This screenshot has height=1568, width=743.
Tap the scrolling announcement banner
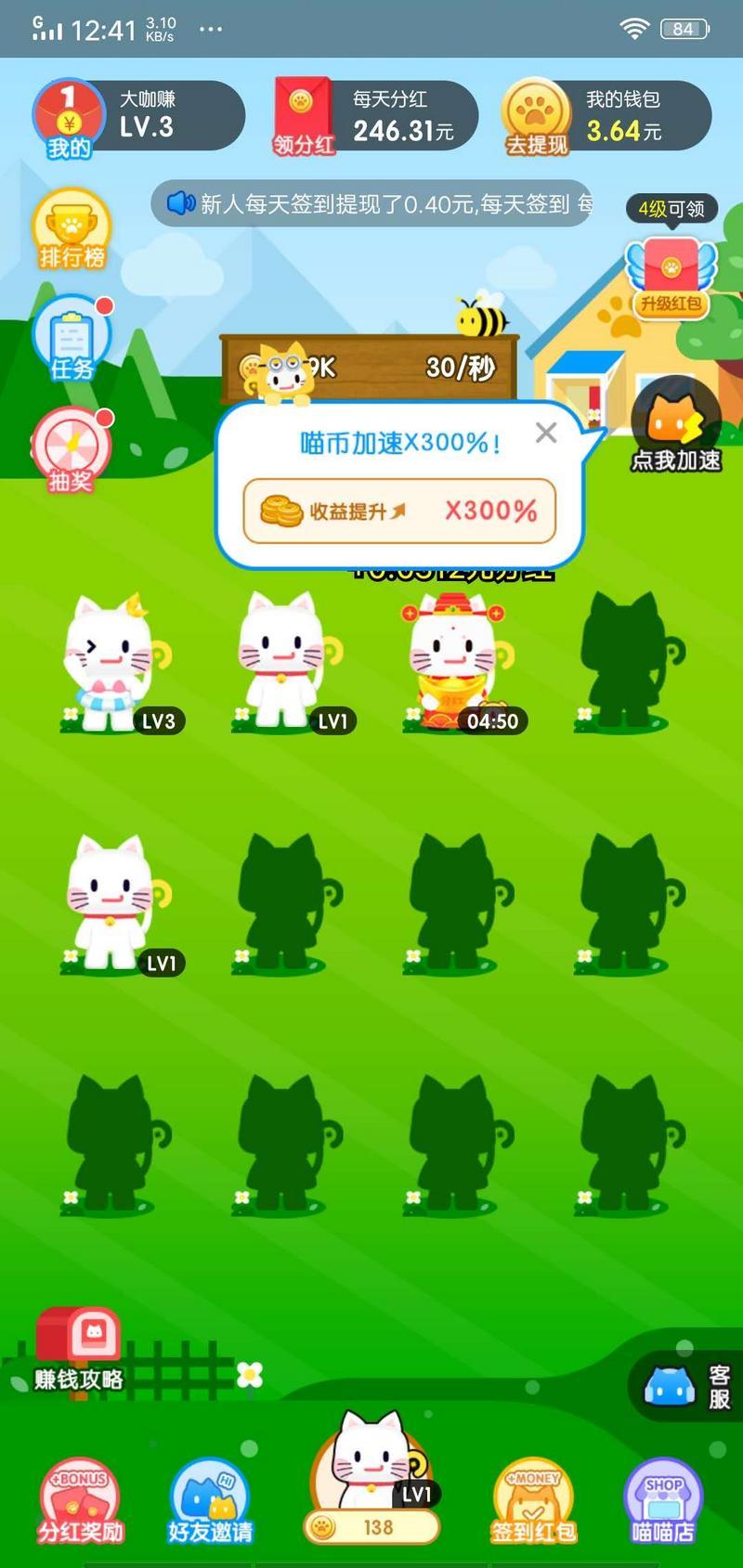[x=371, y=203]
